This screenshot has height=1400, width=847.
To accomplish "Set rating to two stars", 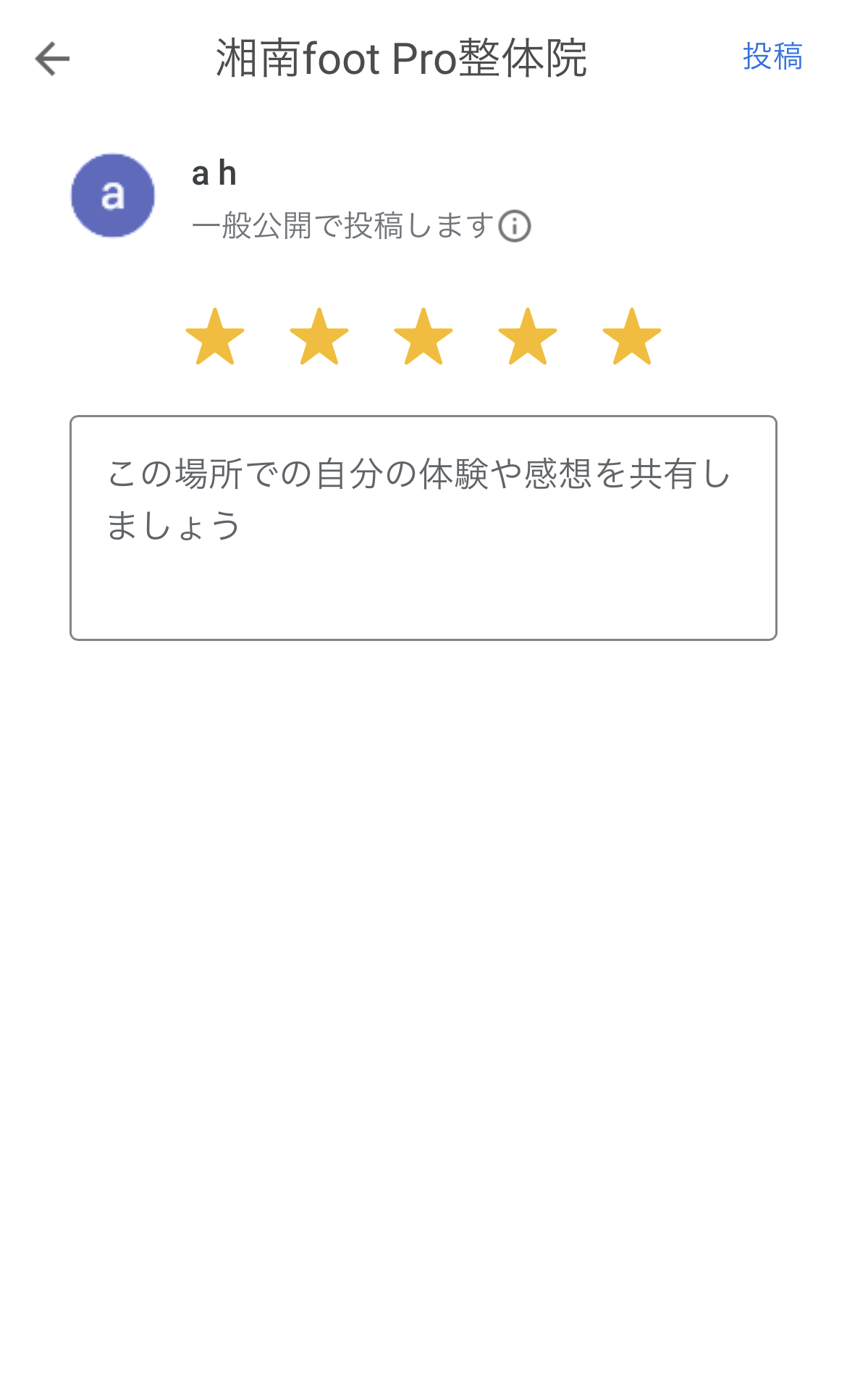I will click(319, 338).
